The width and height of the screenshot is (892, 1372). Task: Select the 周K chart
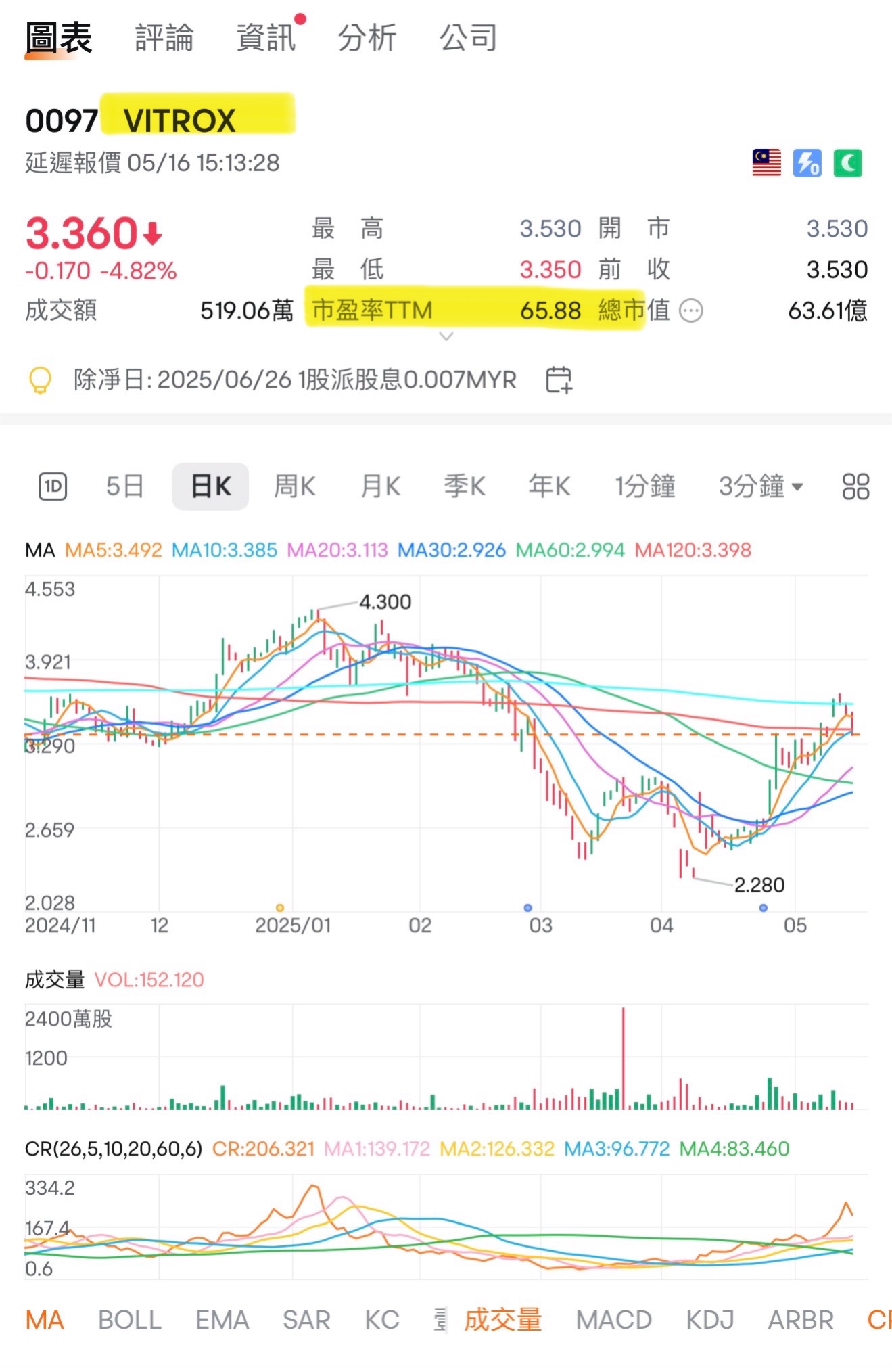[295, 486]
